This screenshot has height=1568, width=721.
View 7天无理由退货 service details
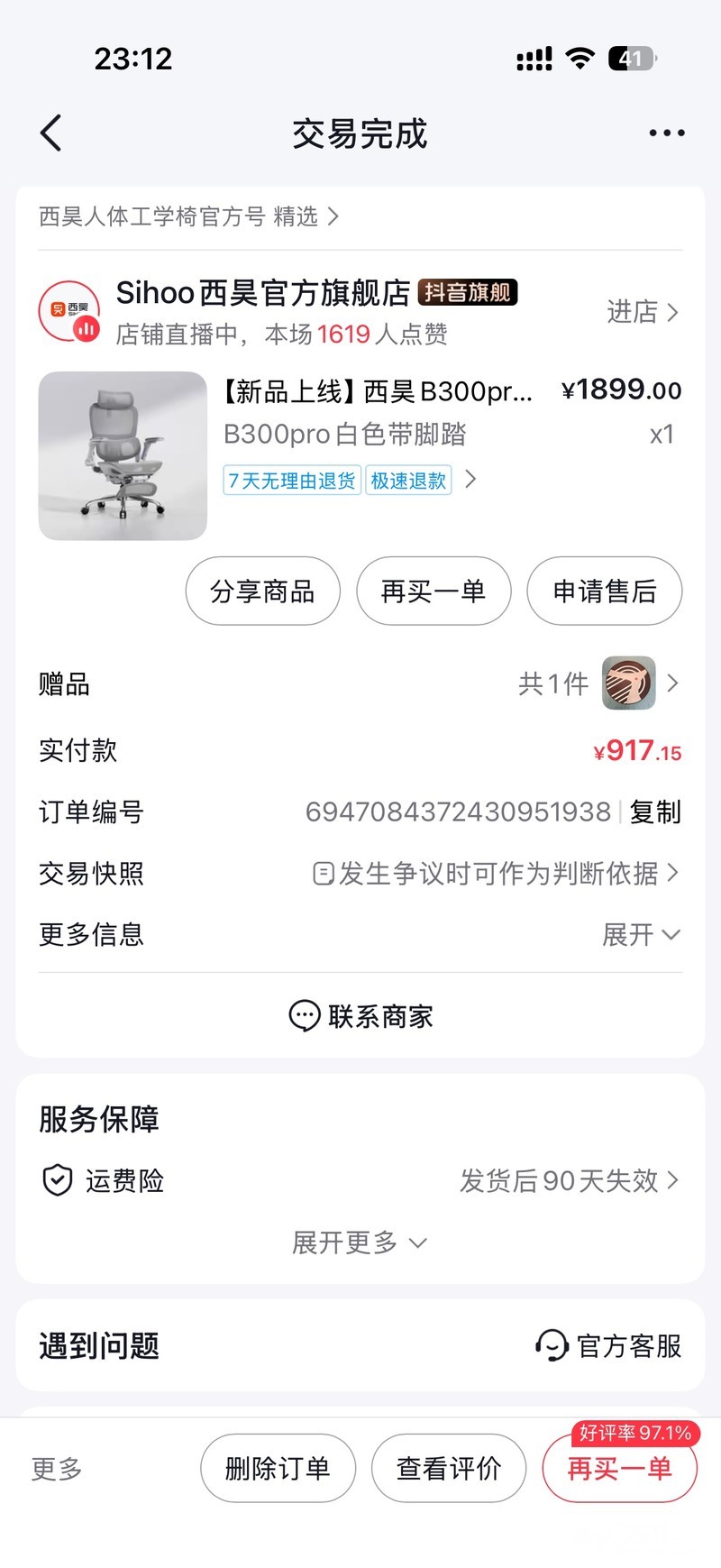click(x=292, y=481)
